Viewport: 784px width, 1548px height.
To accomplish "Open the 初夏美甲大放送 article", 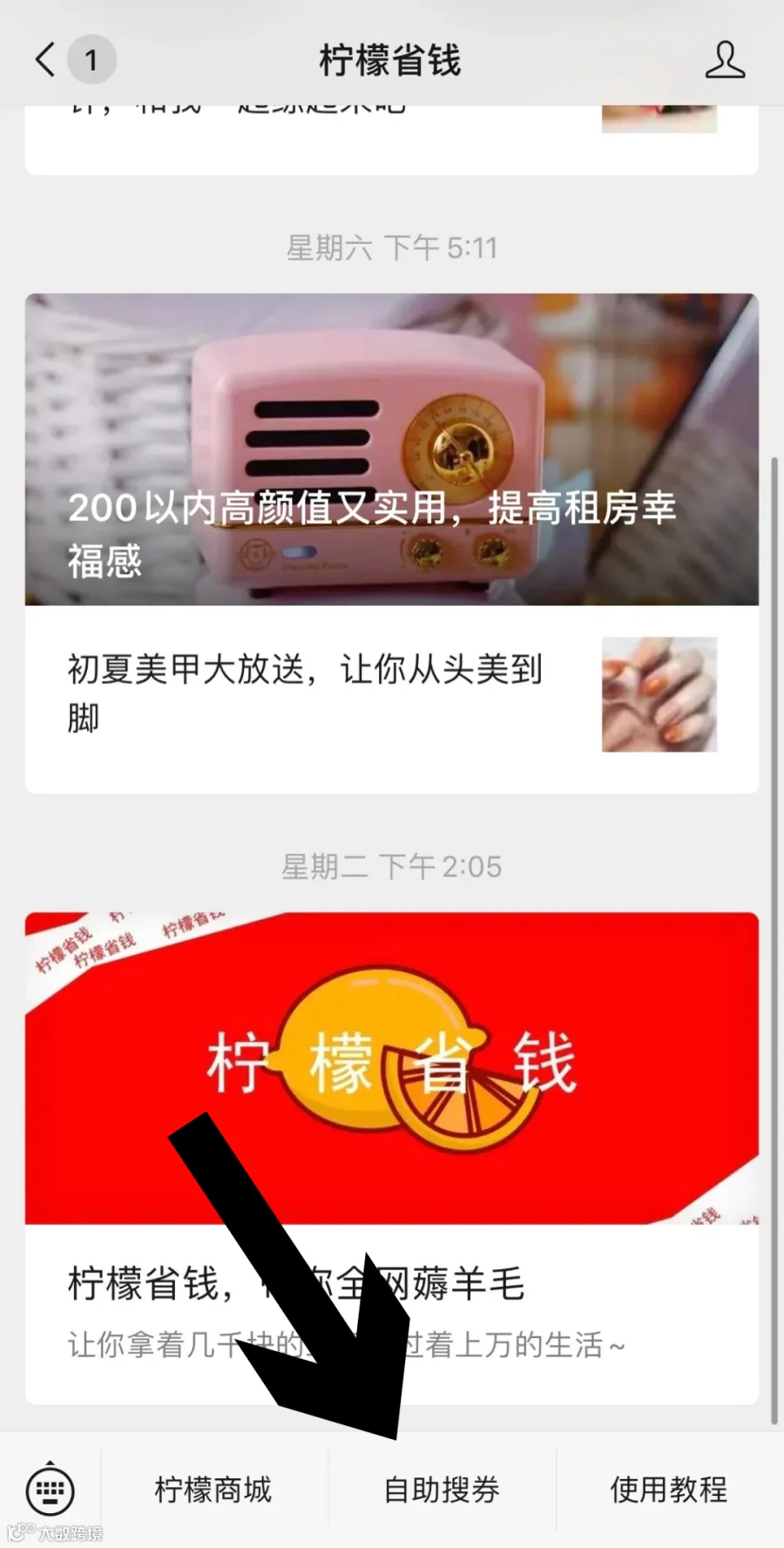I will [x=392, y=699].
